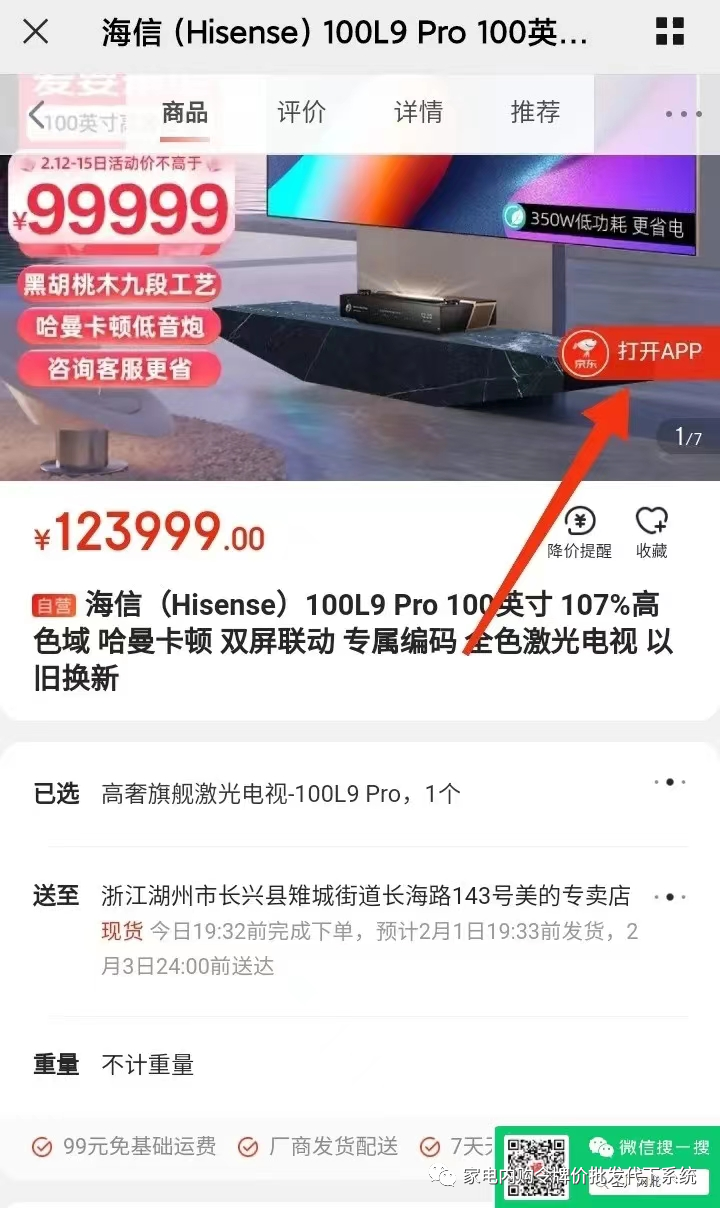
Task: Open the three-dot overflow menu beside 推荐
Action: (x=684, y=114)
